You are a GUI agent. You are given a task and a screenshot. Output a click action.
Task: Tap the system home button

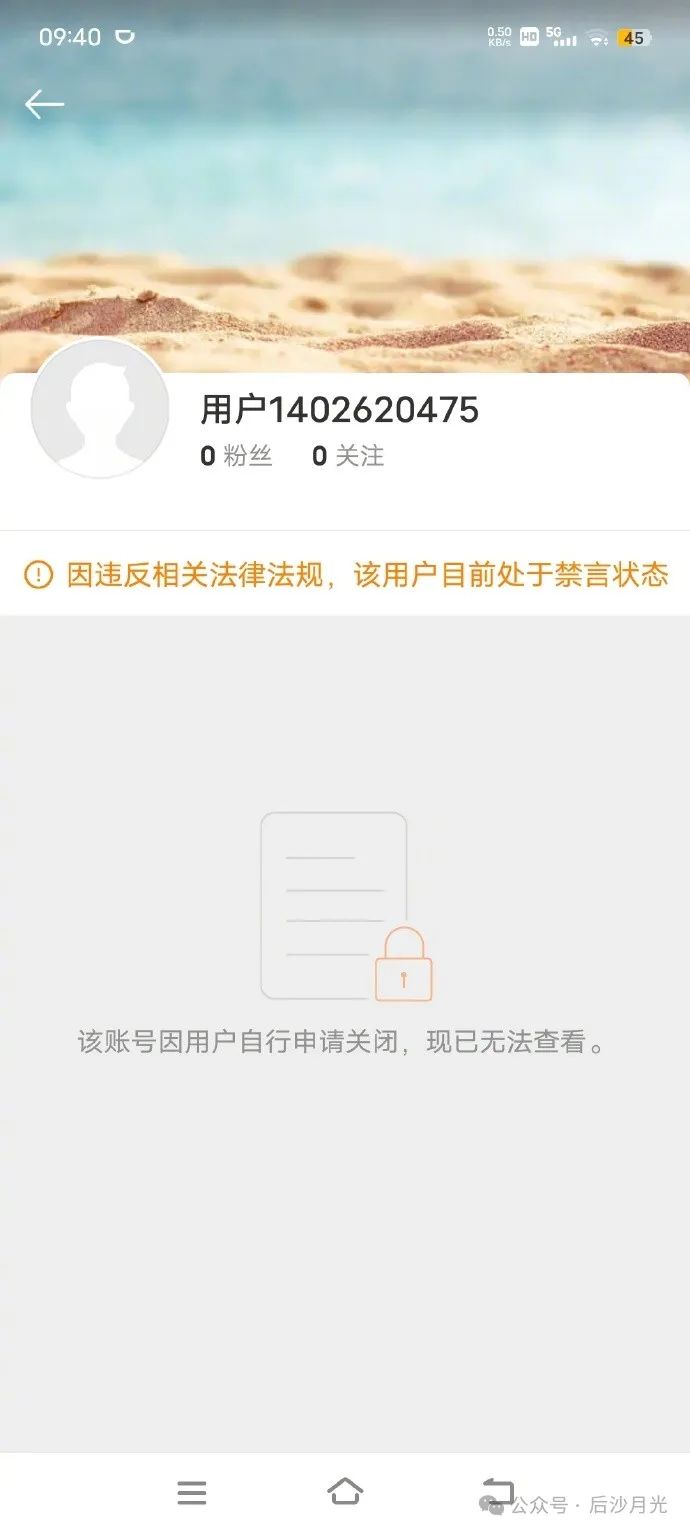click(345, 1492)
